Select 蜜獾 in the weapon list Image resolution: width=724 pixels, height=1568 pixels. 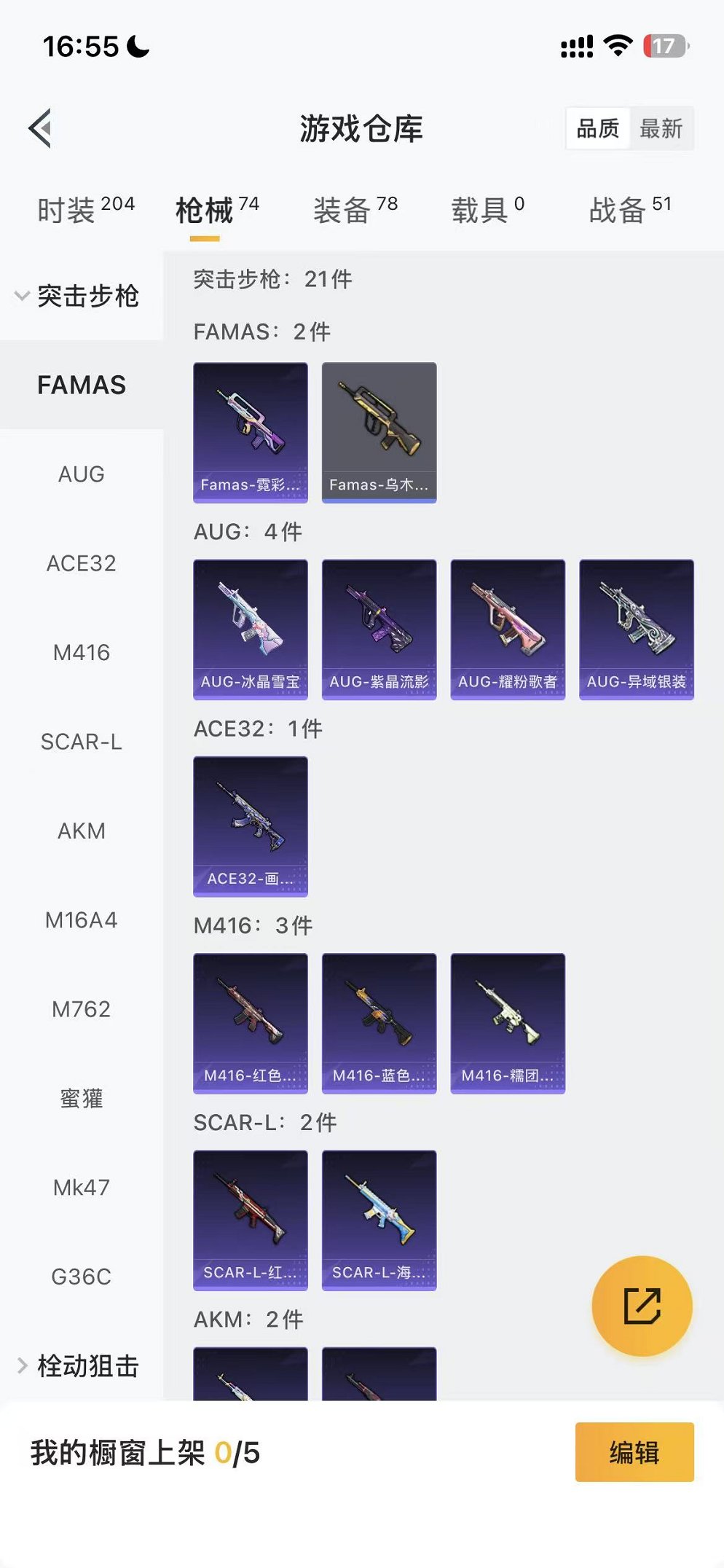click(x=81, y=1098)
